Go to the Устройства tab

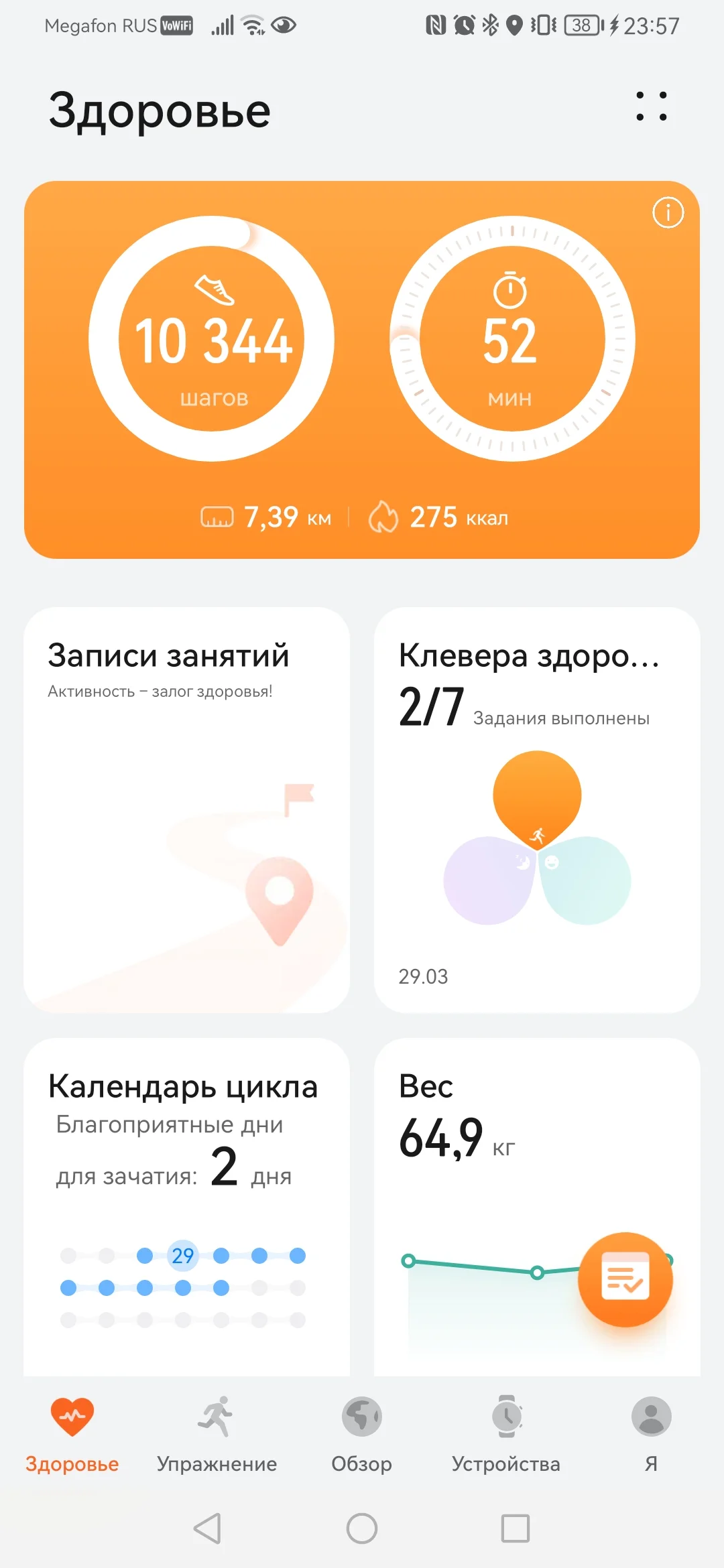[x=506, y=1430]
